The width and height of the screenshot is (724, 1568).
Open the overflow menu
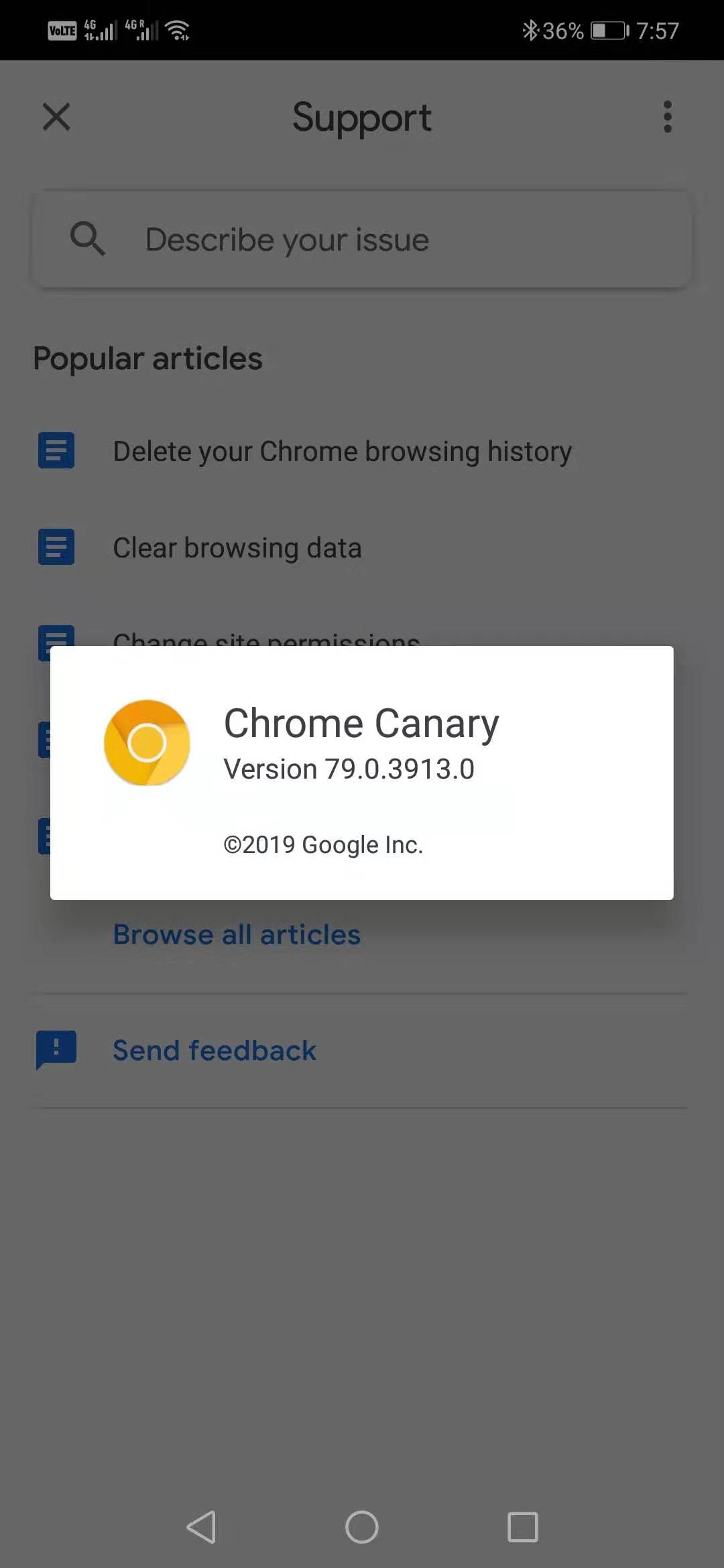pyautogui.click(x=667, y=117)
